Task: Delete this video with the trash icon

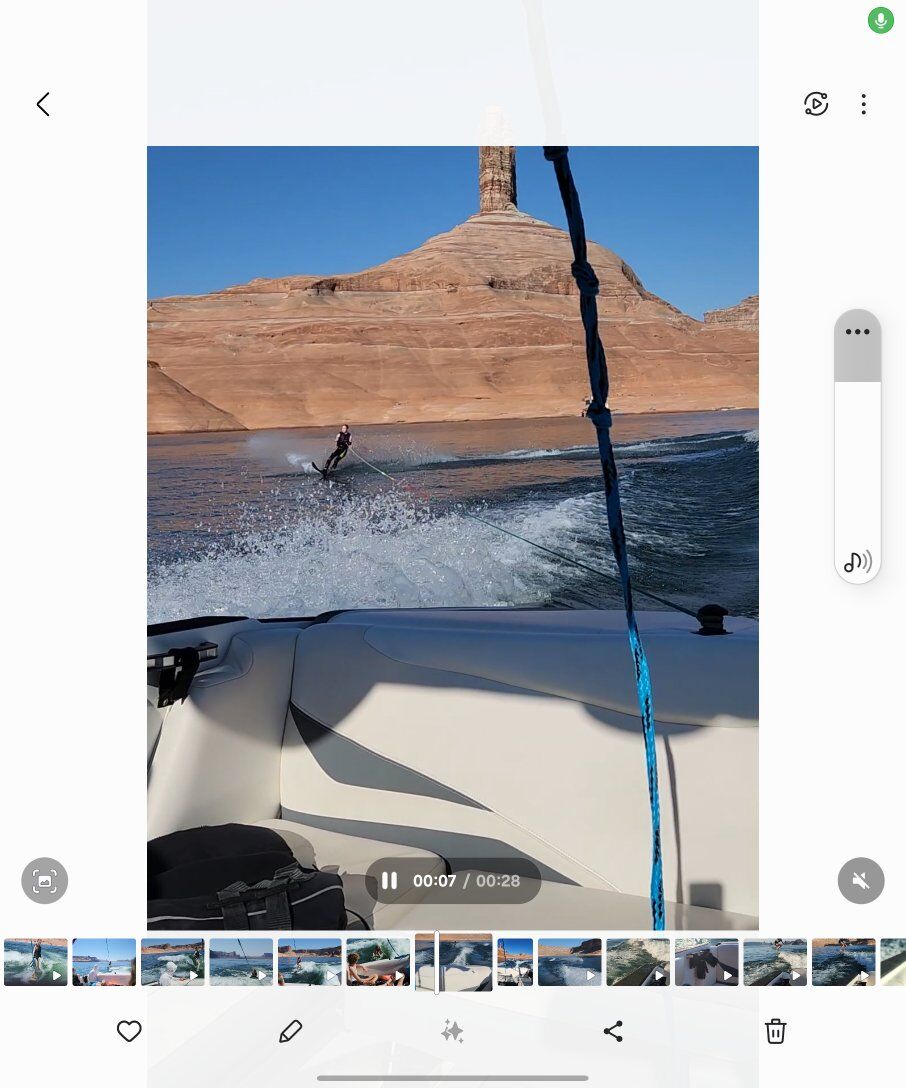Action: pyautogui.click(x=775, y=1031)
